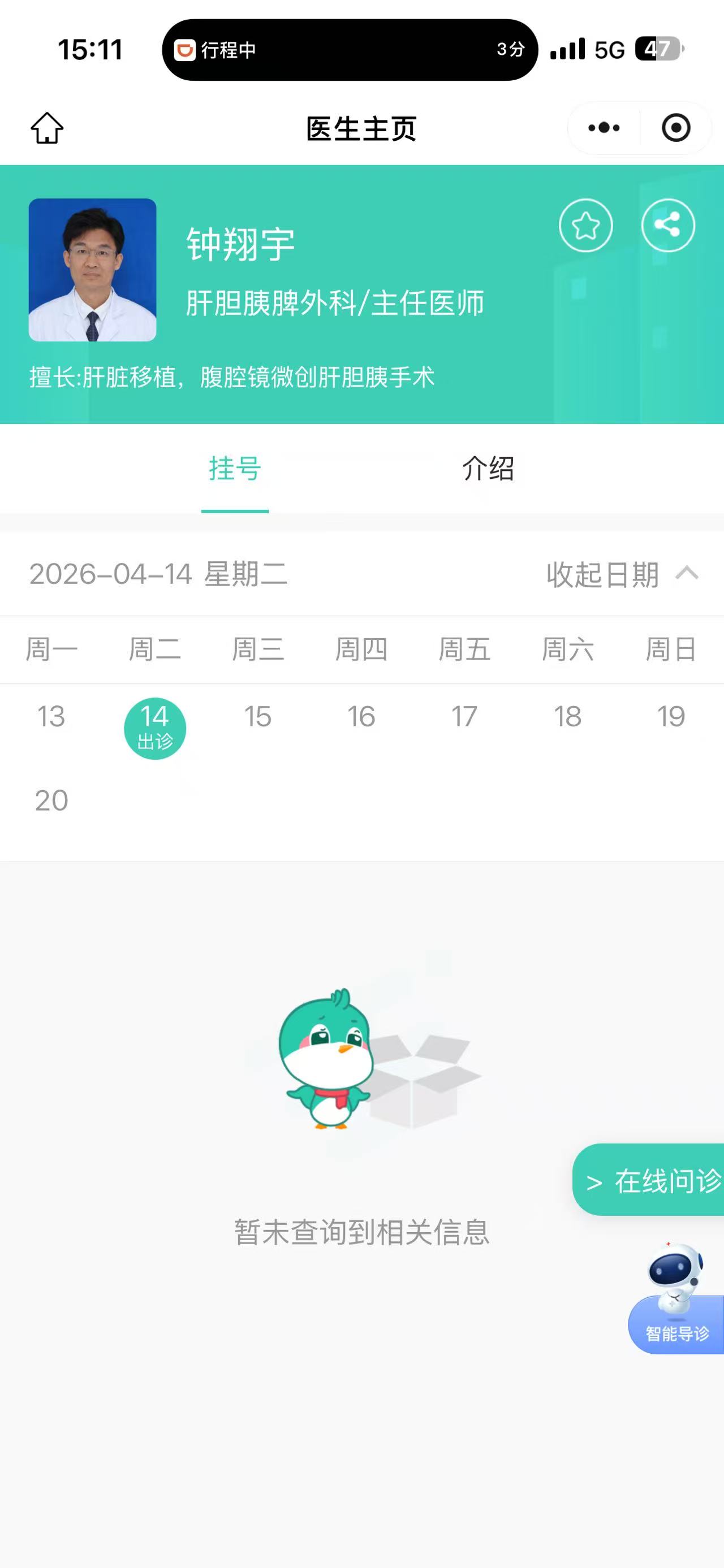Close the mini program via the circle button
Image resolution: width=724 pixels, height=1568 pixels.
click(x=675, y=128)
